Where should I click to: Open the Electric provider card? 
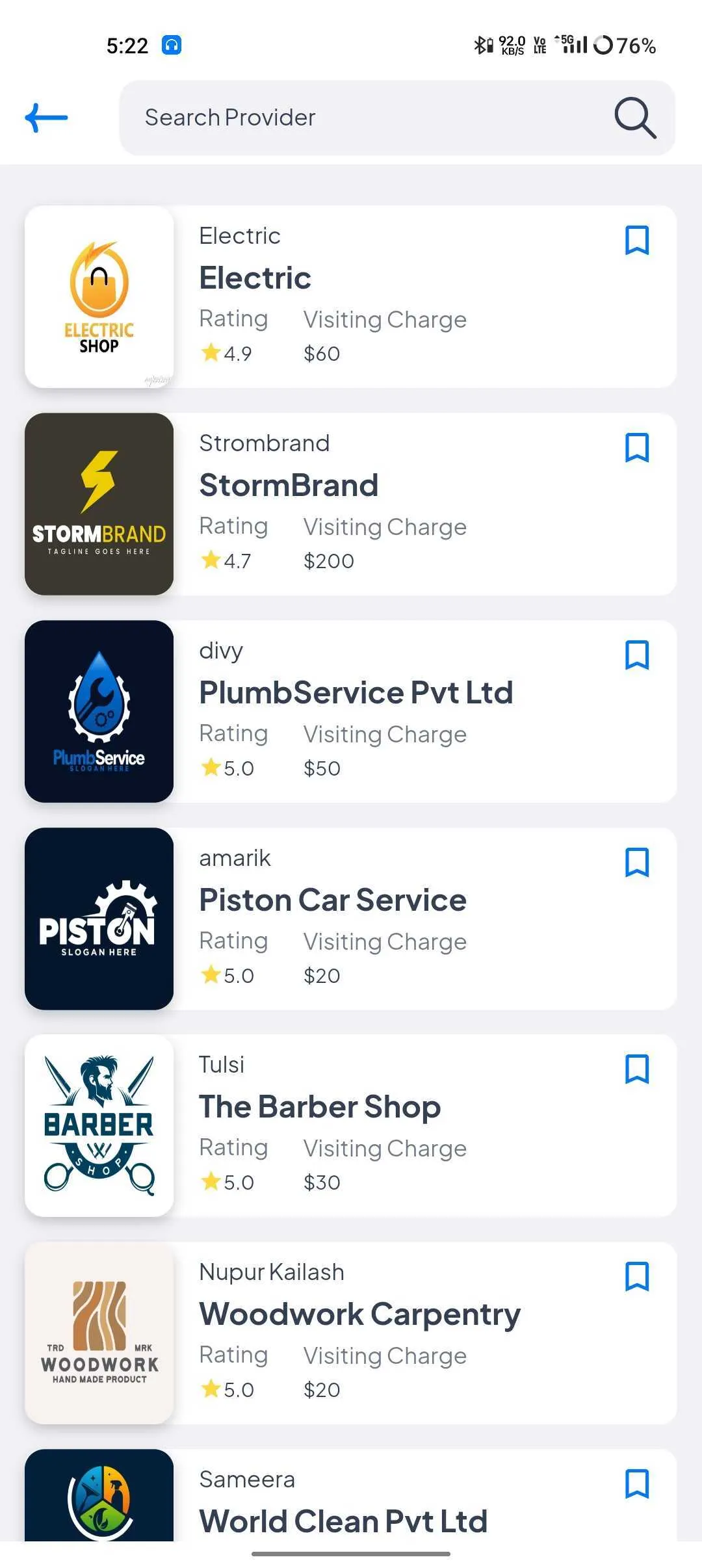point(390,297)
